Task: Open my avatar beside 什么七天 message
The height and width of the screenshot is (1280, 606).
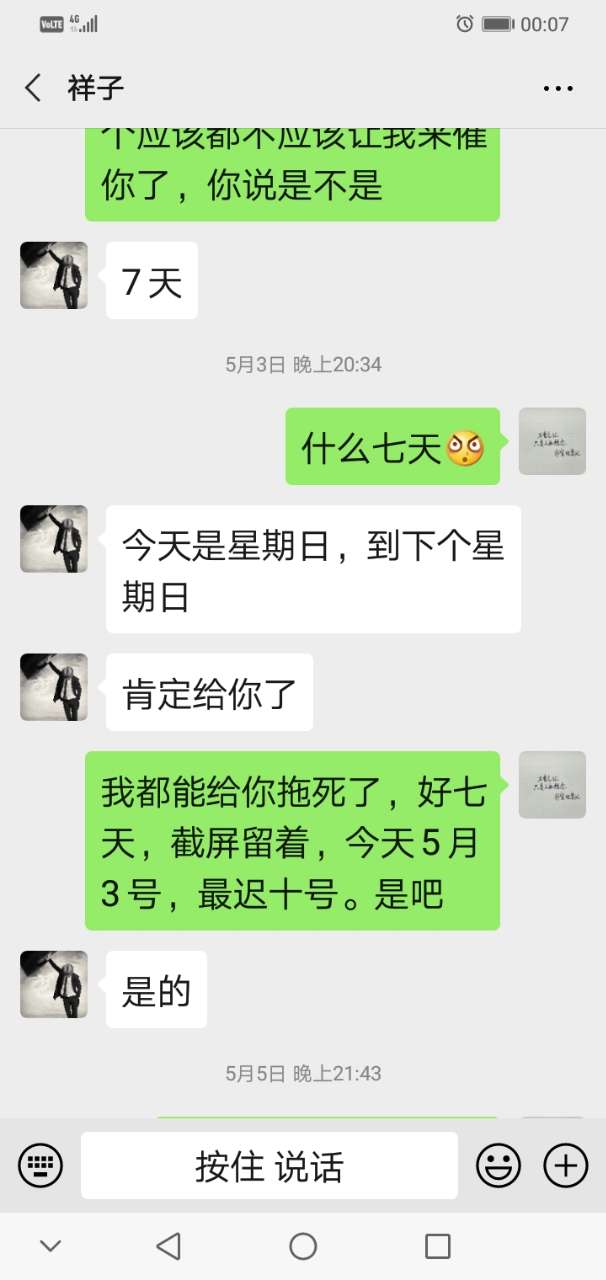Action: pos(552,441)
